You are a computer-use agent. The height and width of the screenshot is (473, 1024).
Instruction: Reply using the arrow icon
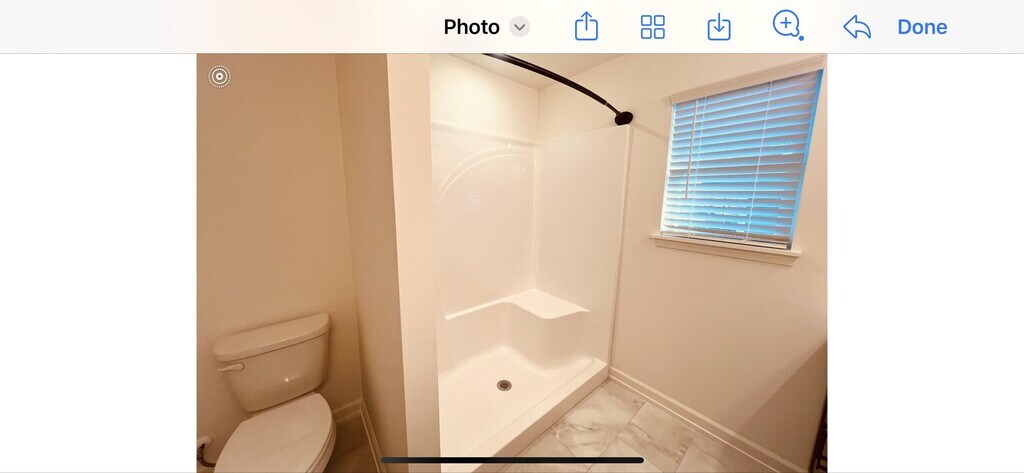(857, 27)
